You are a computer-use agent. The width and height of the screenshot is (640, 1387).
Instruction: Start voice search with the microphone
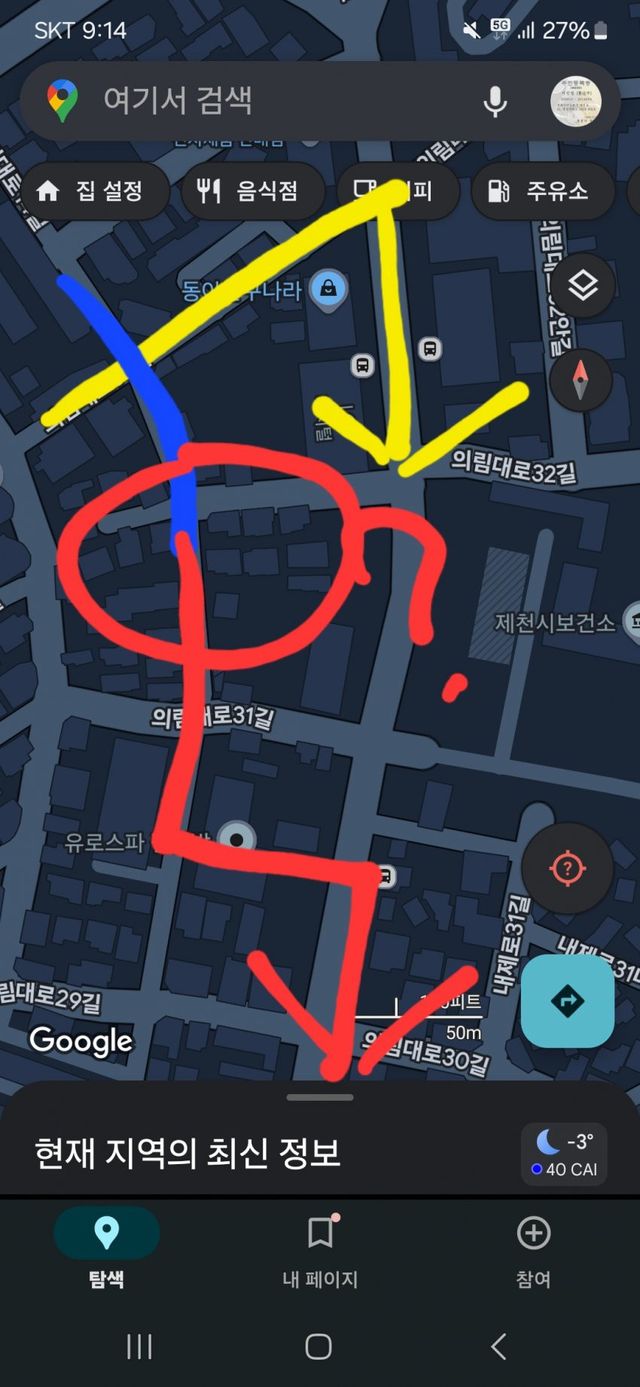tap(494, 101)
